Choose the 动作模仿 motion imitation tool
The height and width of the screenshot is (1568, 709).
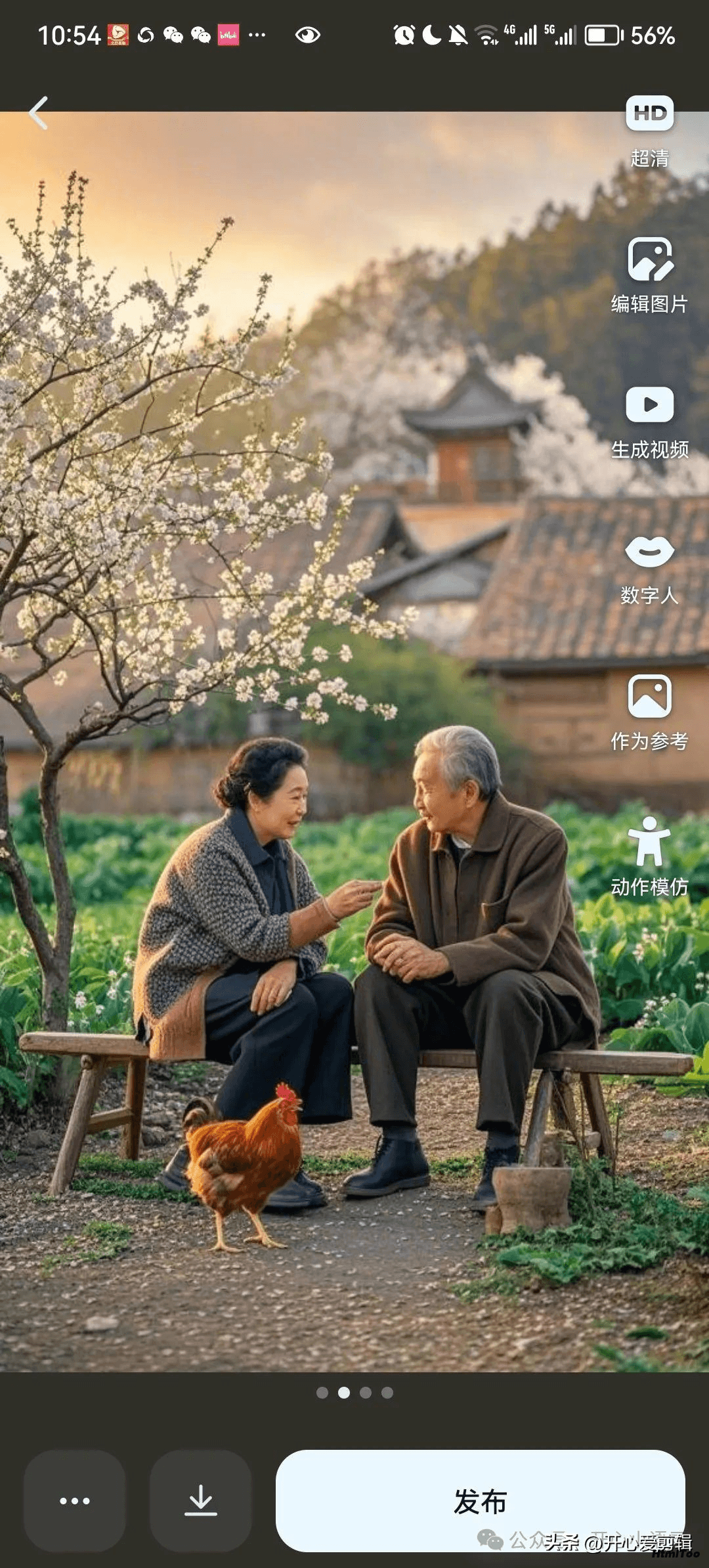tap(649, 856)
